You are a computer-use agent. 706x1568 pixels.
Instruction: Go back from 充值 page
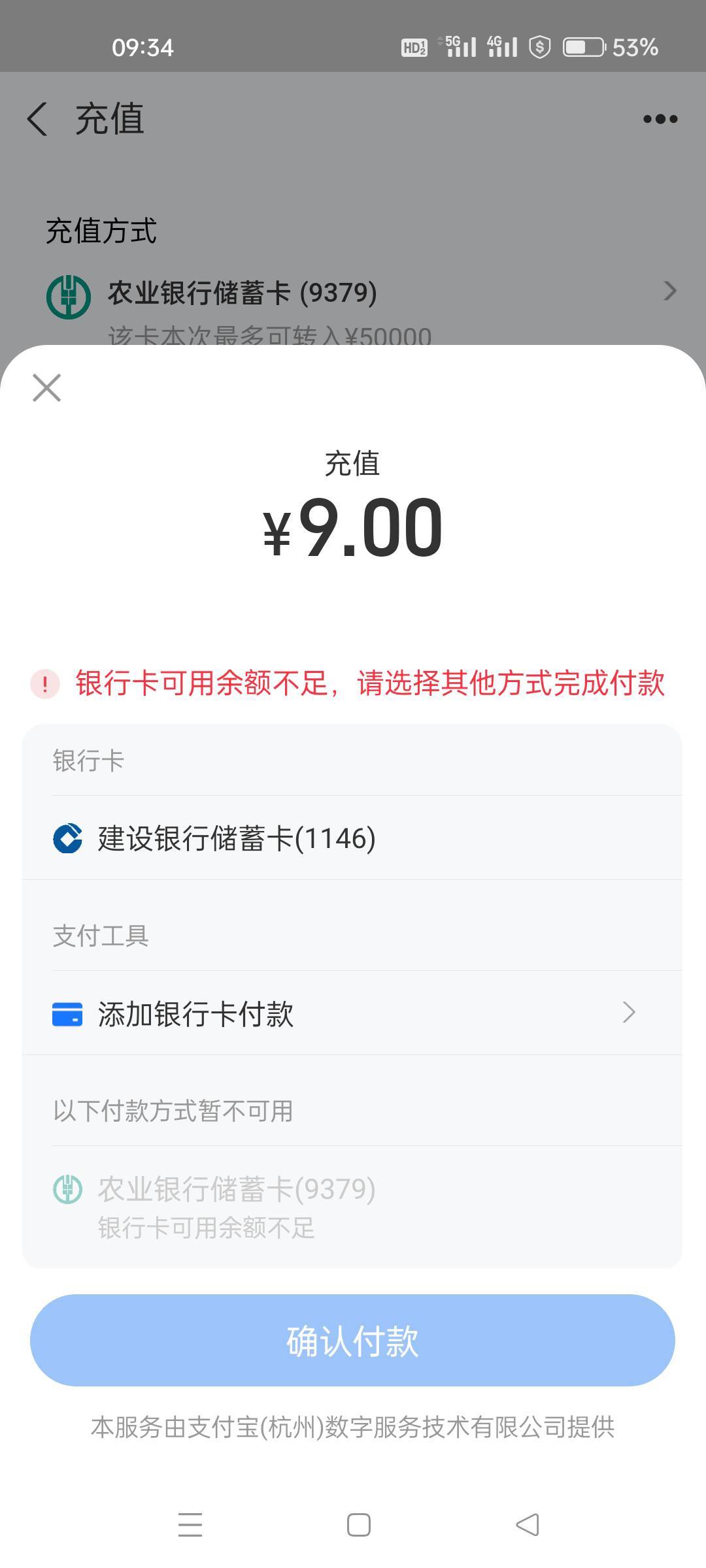[38, 119]
